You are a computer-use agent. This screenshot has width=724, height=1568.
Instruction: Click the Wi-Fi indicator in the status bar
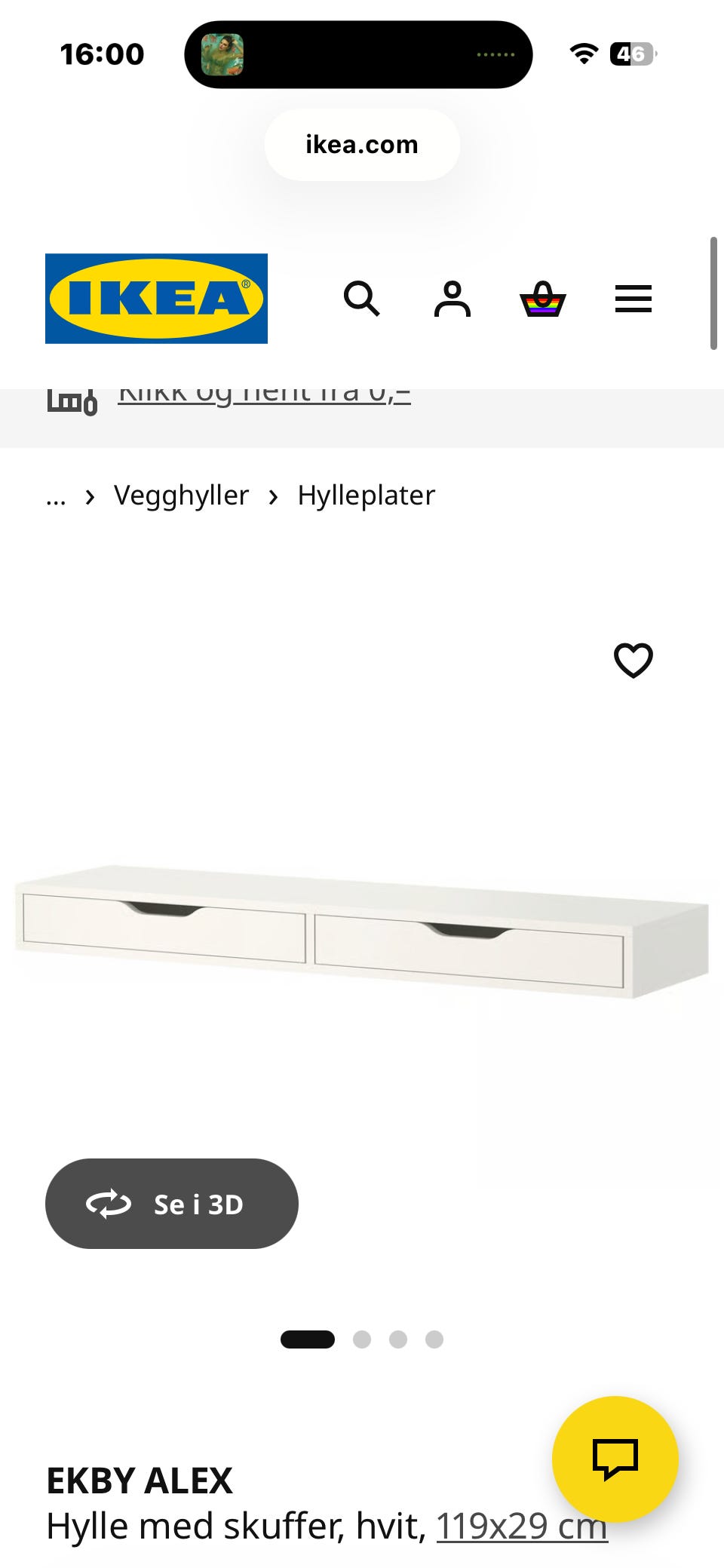(583, 54)
